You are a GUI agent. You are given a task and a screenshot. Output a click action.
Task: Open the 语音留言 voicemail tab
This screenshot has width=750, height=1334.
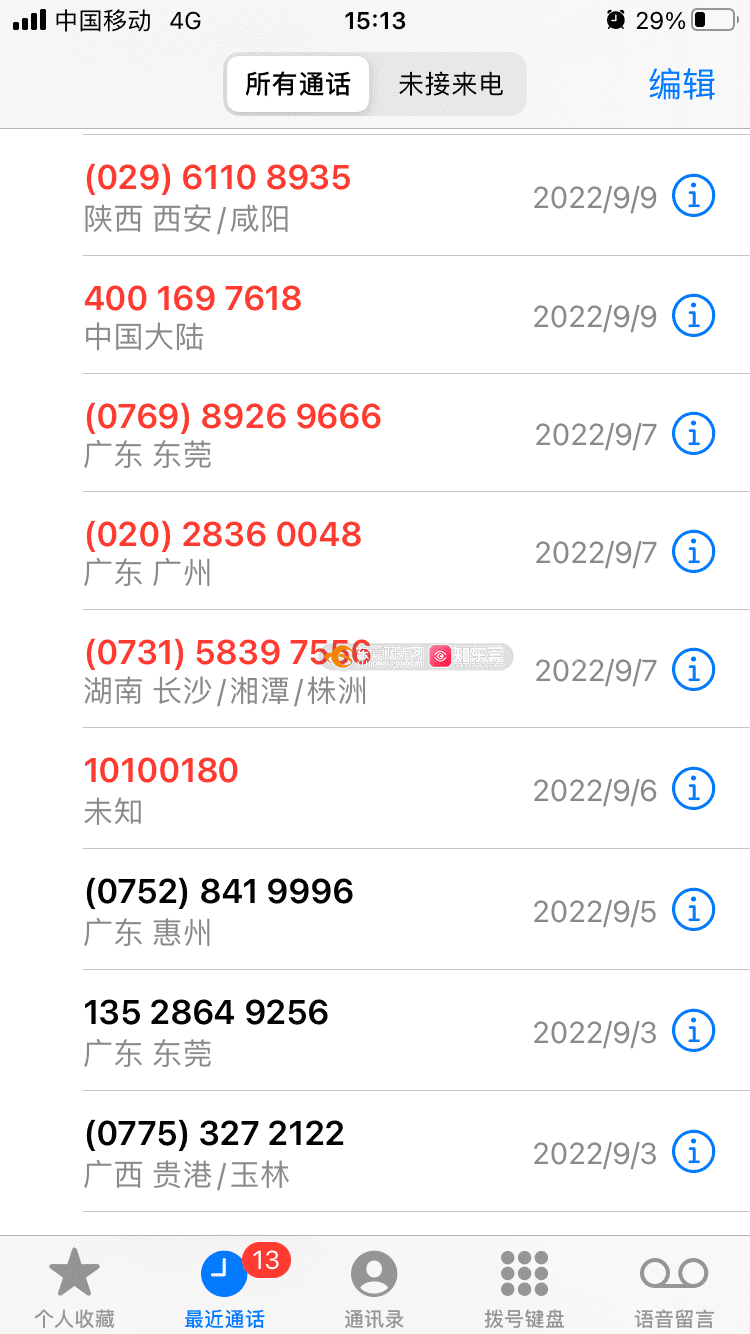(x=674, y=1287)
